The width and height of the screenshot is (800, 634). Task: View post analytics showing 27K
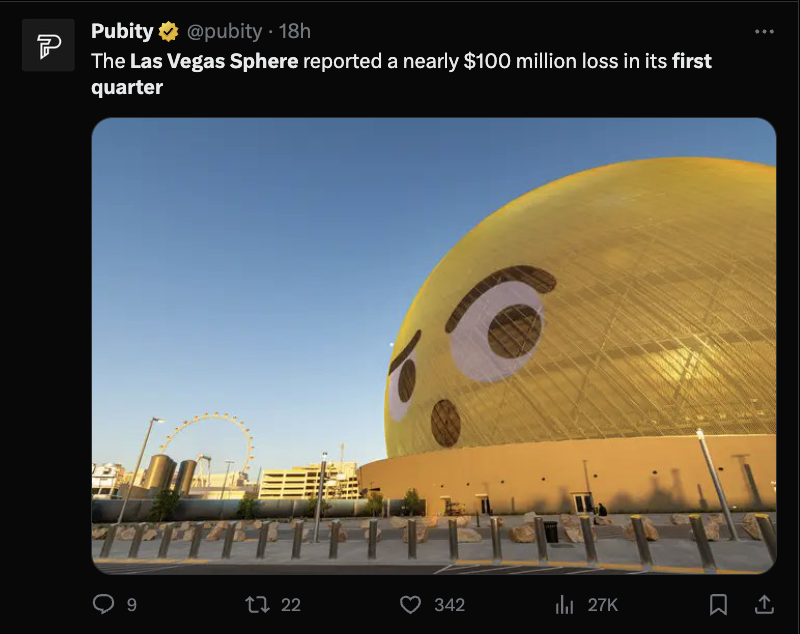click(565, 604)
